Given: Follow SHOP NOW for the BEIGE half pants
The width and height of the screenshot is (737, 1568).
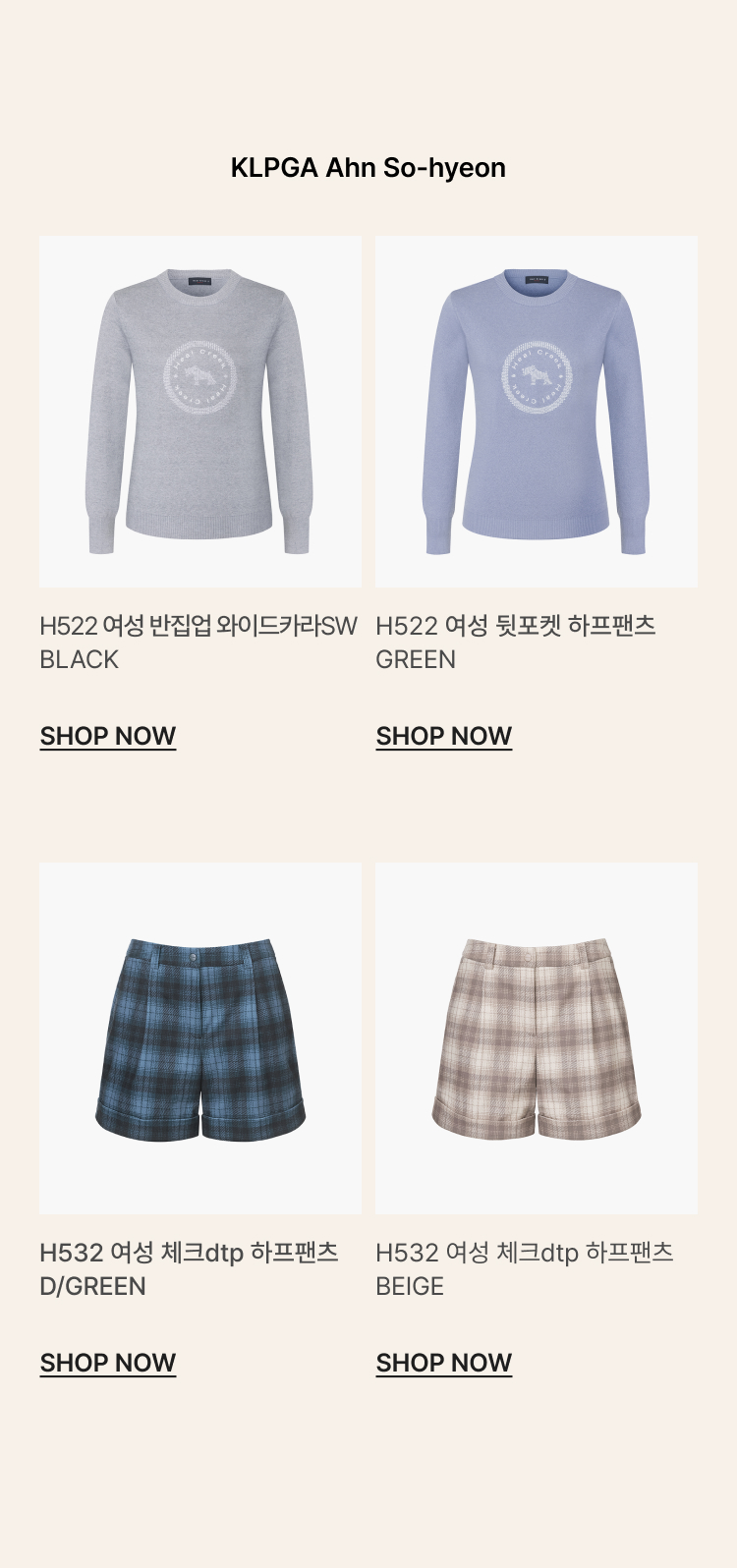Looking at the screenshot, I should tap(444, 1363).
